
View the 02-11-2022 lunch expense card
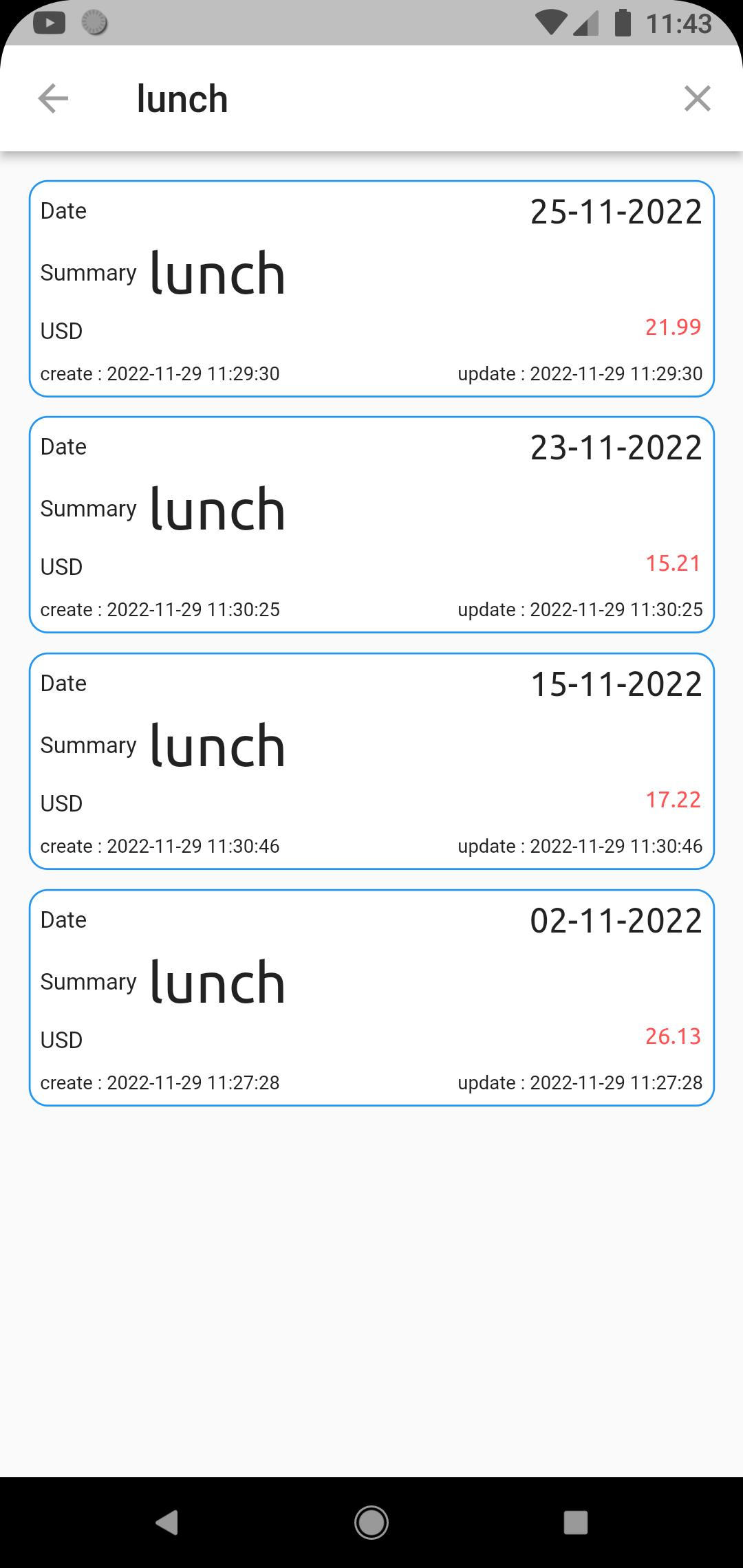click(x=371, y=998)
